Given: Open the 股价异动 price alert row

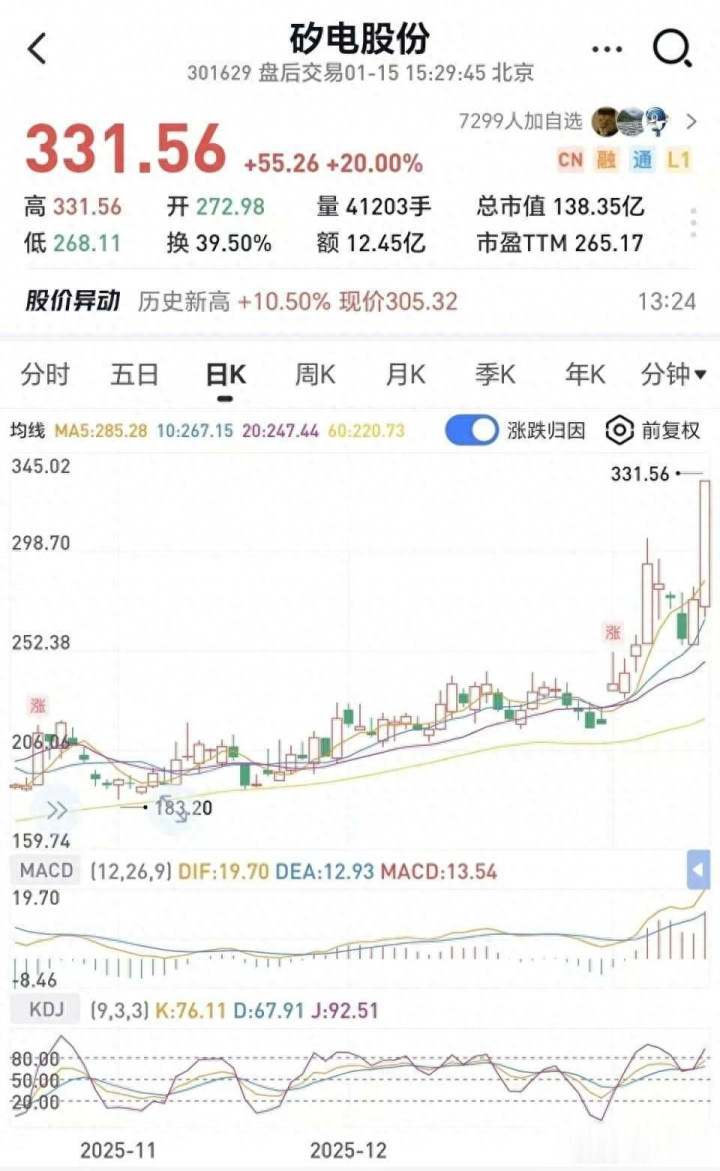Looking at the screenshot, I should [x=360, y=301].
